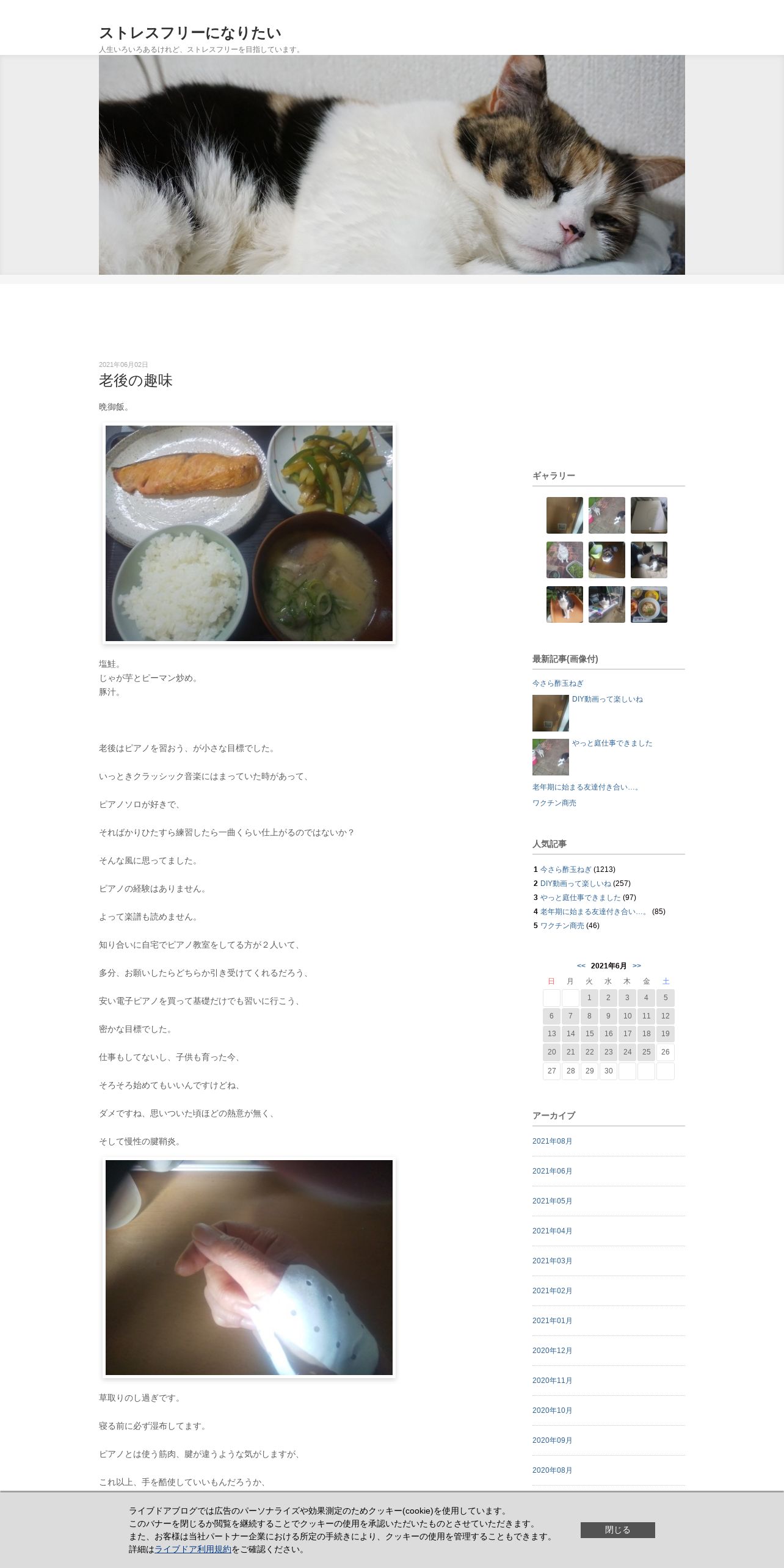Close the cookie banner with 閉じる
Viewport: 784px width, 1568px height.
pos(617,1530)
